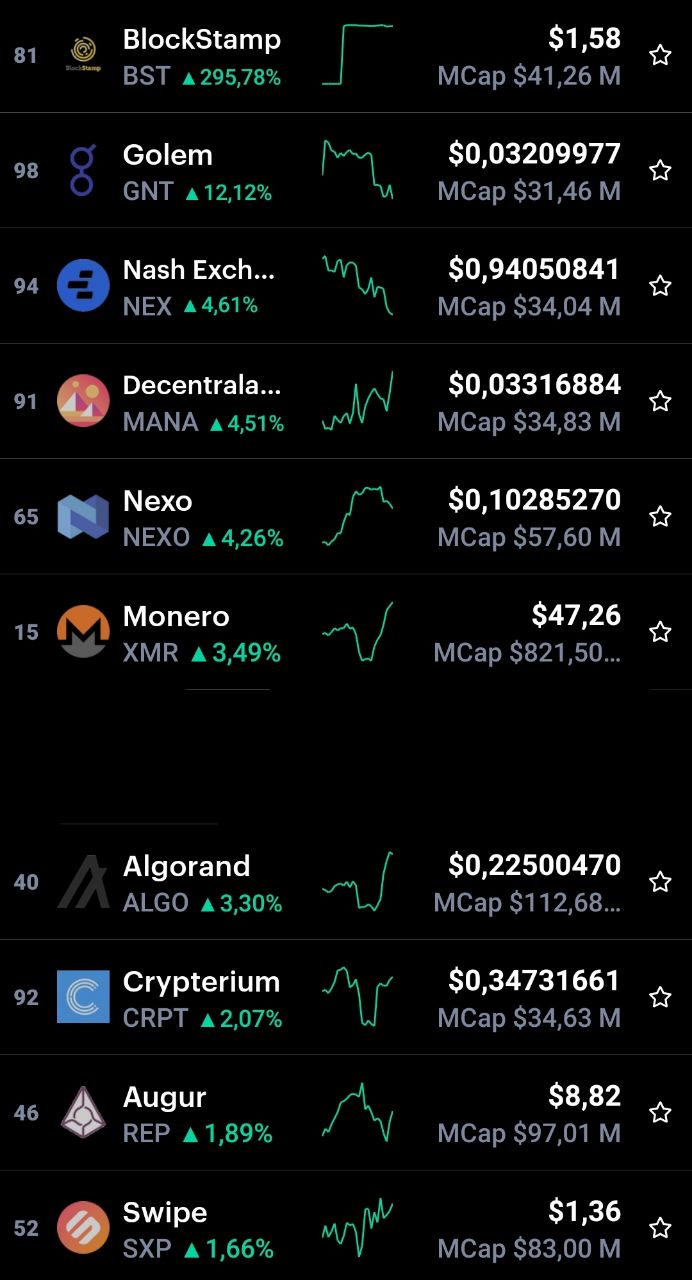Show Augur REP details
The height and width of the screenshot is (1280, 692).
pos(346,1113)
